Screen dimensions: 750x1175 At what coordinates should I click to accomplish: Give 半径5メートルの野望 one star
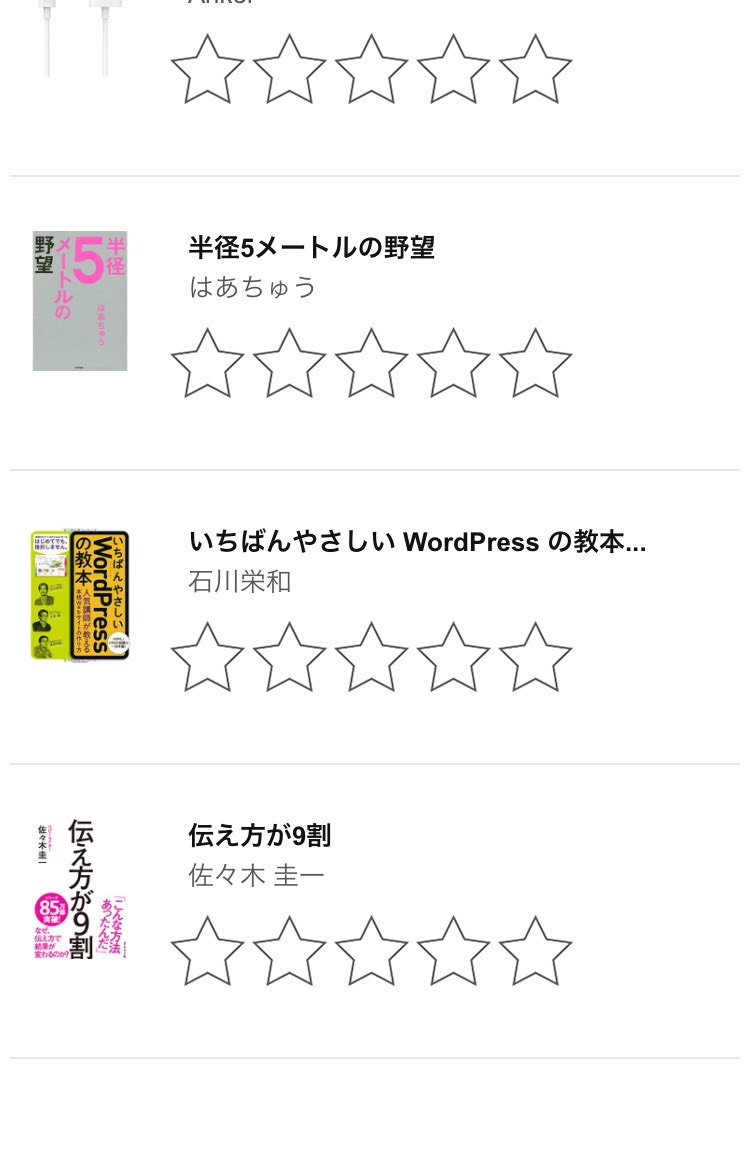click(208, 364)
